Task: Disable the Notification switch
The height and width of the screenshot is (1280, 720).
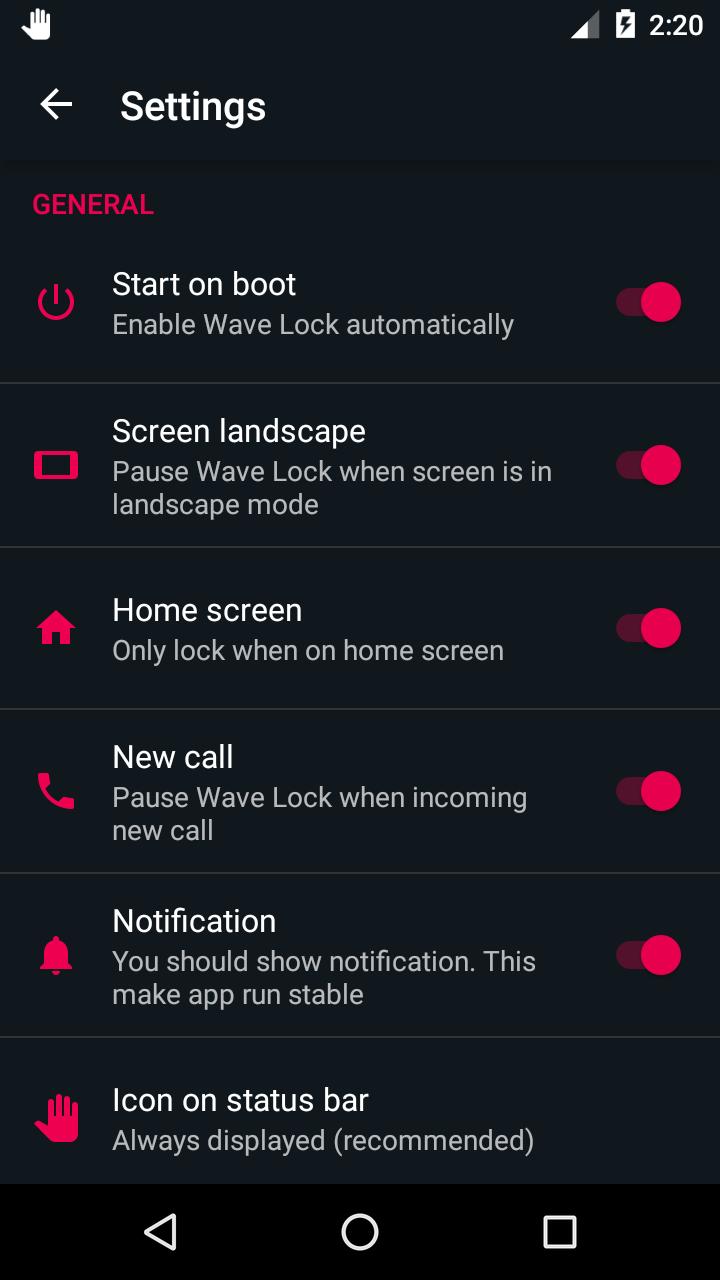Action: click(x=648, y=955)
